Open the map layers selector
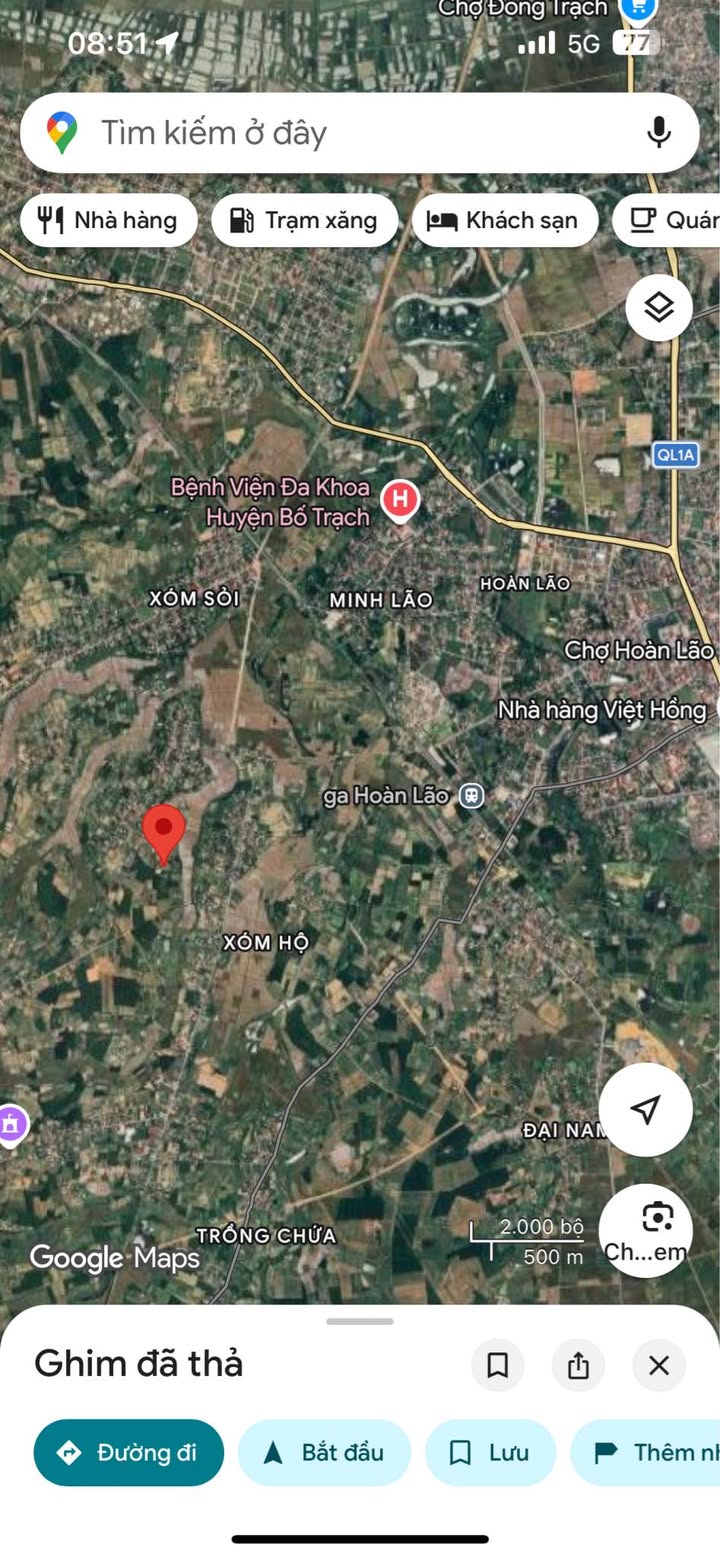Image resolution: width=720 pixels, height=1557 pixels. [659, 308]
